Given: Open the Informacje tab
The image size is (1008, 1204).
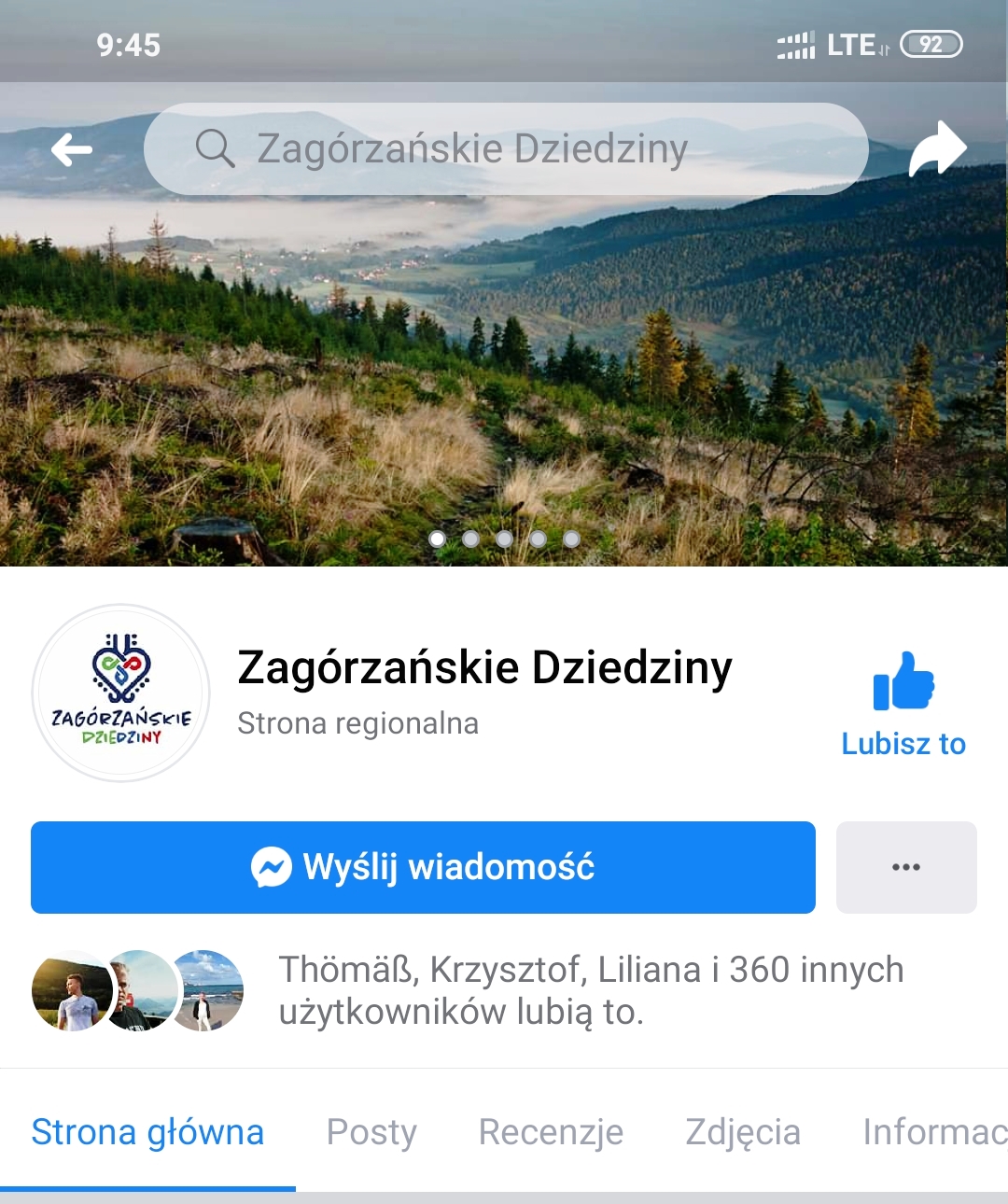Looking at the screenshot, I should coord(933,1132).
